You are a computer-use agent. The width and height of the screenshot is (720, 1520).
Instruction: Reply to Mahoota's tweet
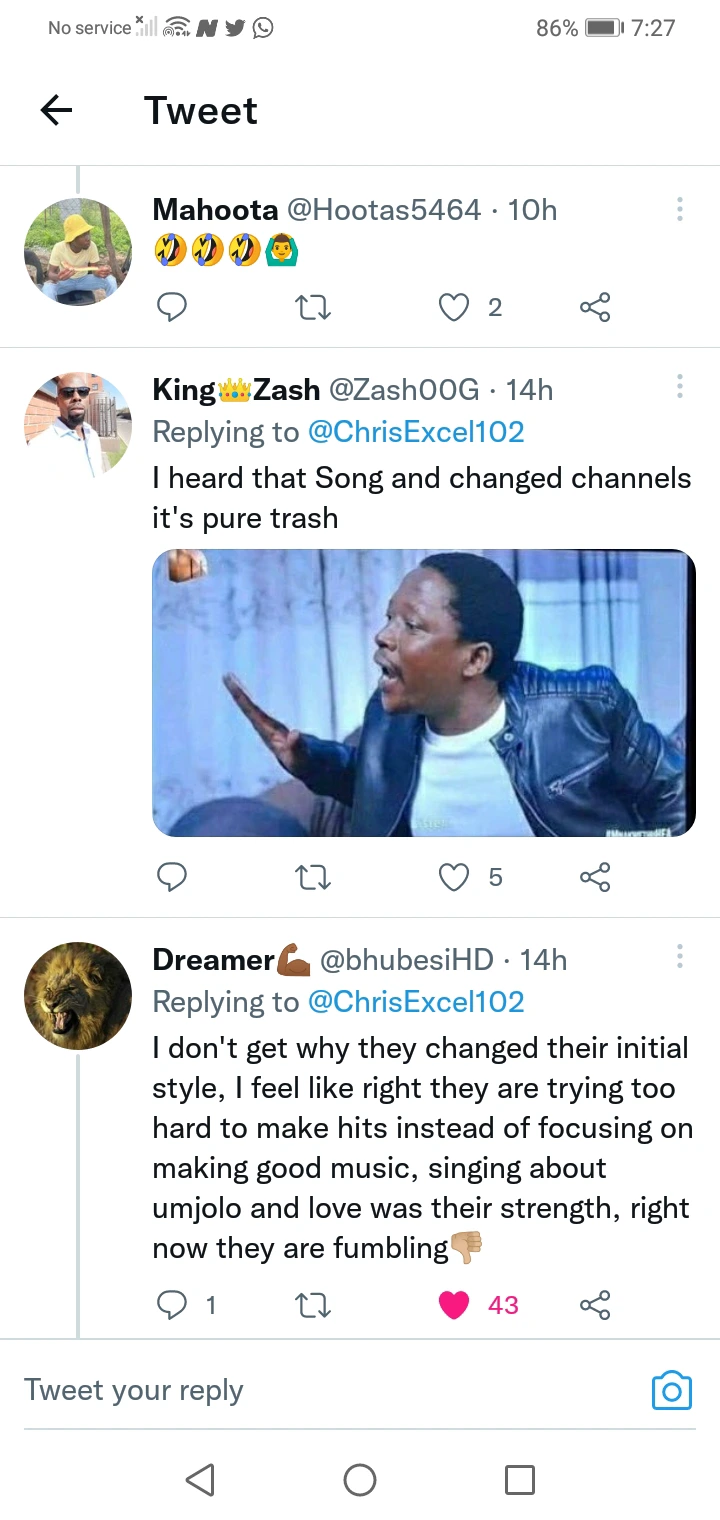pos(172,308)
